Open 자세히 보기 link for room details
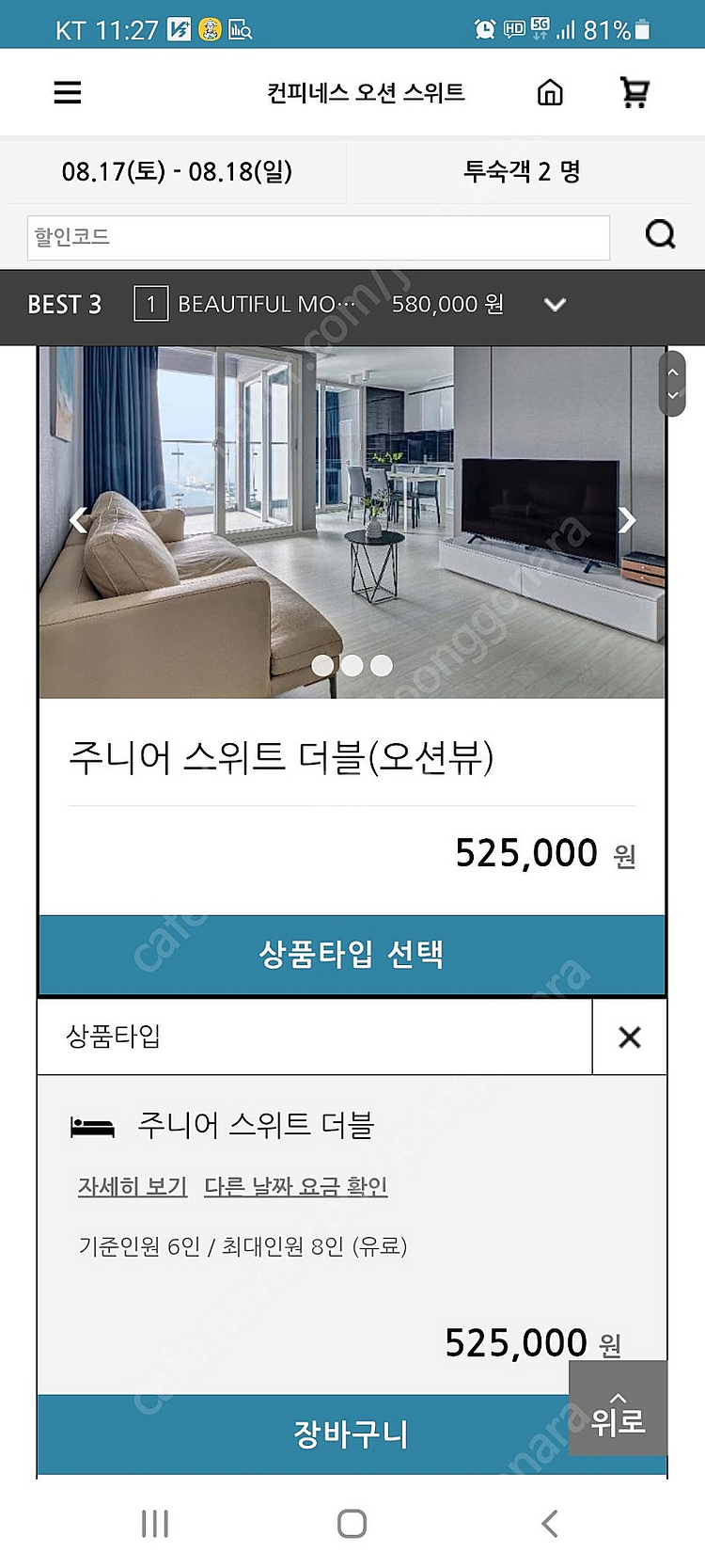705x1568 pixels. point(133,1187)
